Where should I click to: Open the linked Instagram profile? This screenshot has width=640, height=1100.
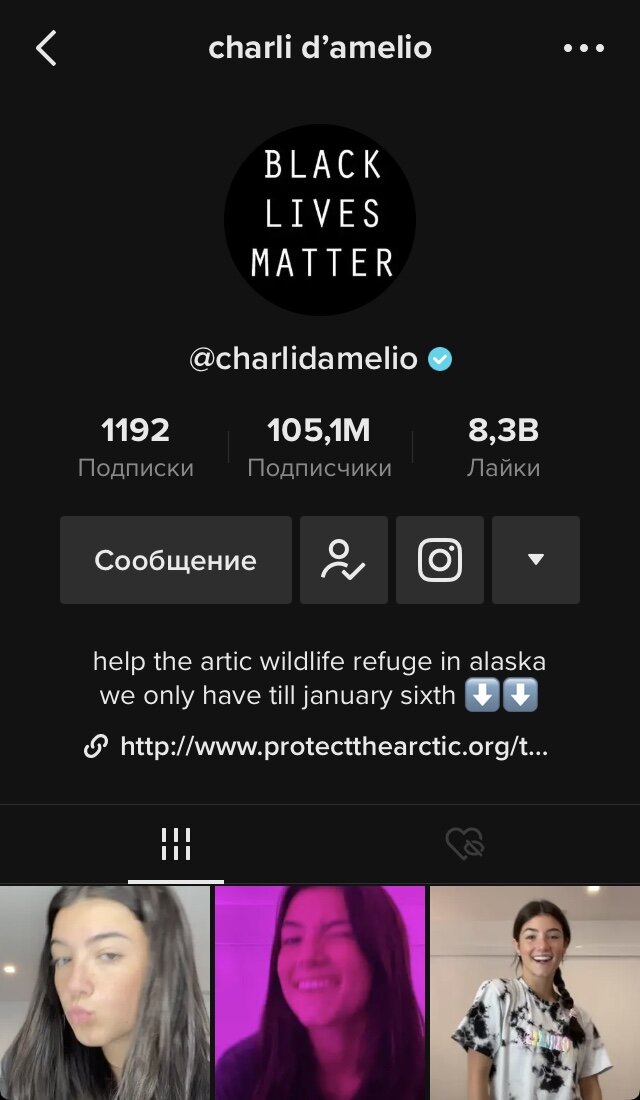440,560
